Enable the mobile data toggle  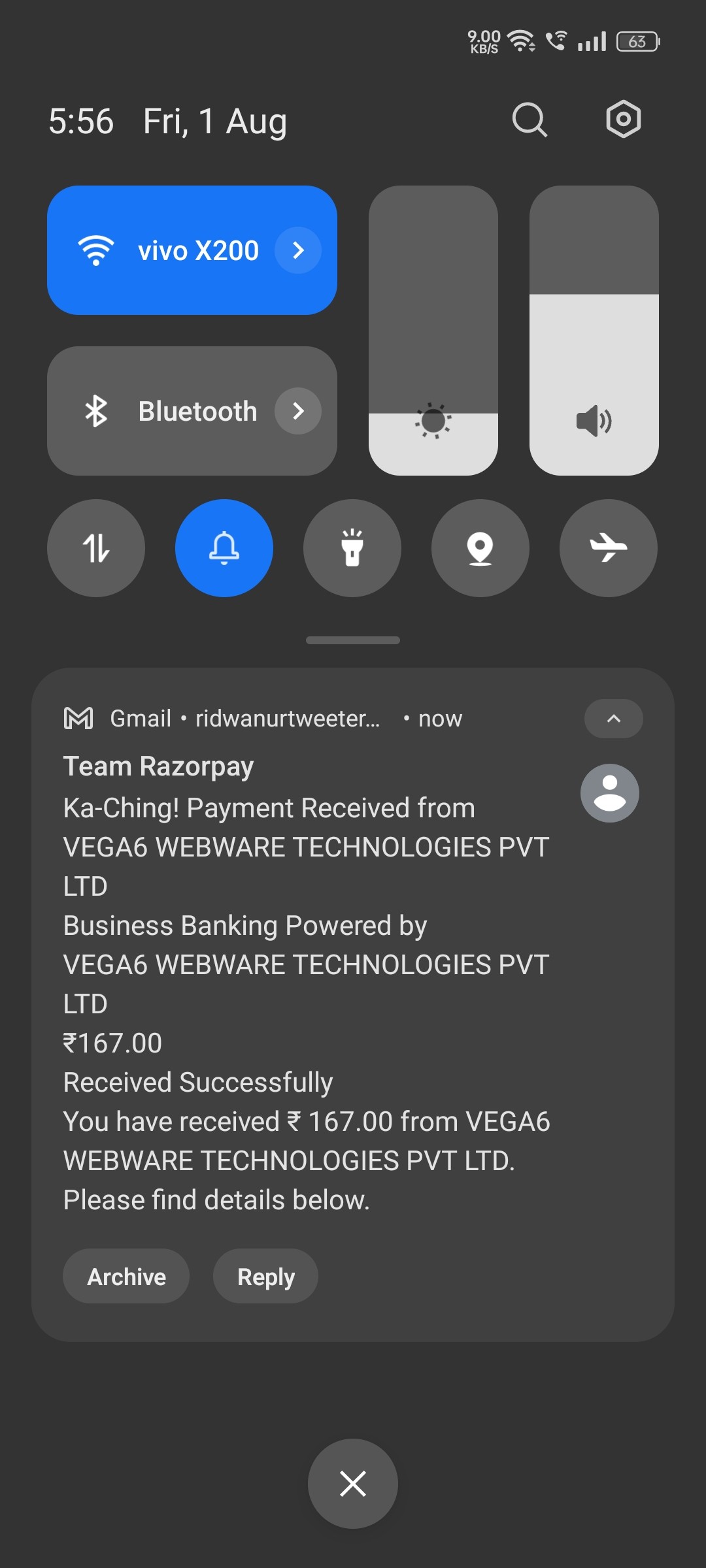(96, 548)
